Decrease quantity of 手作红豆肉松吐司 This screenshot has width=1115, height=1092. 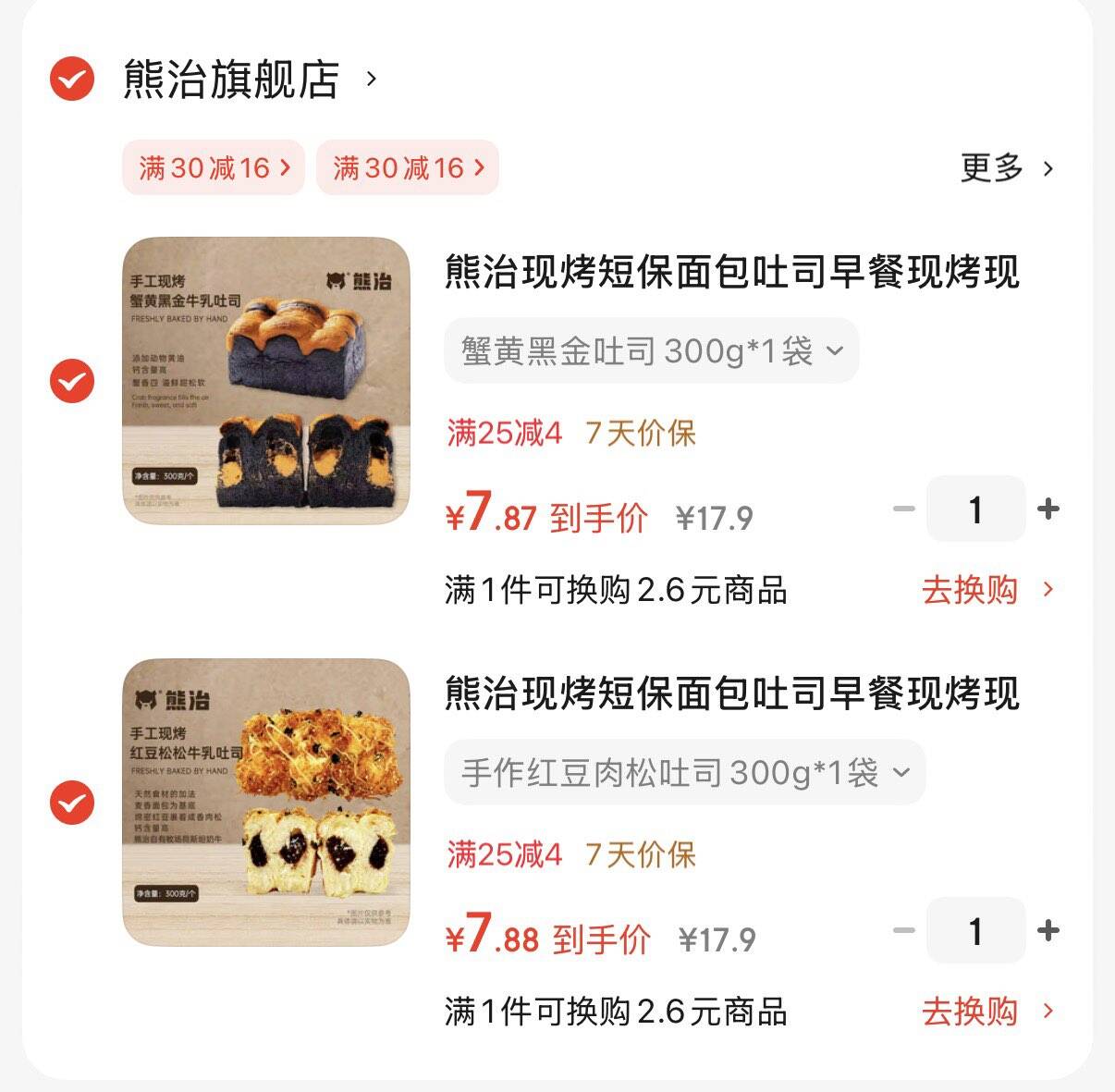[903, 930]
